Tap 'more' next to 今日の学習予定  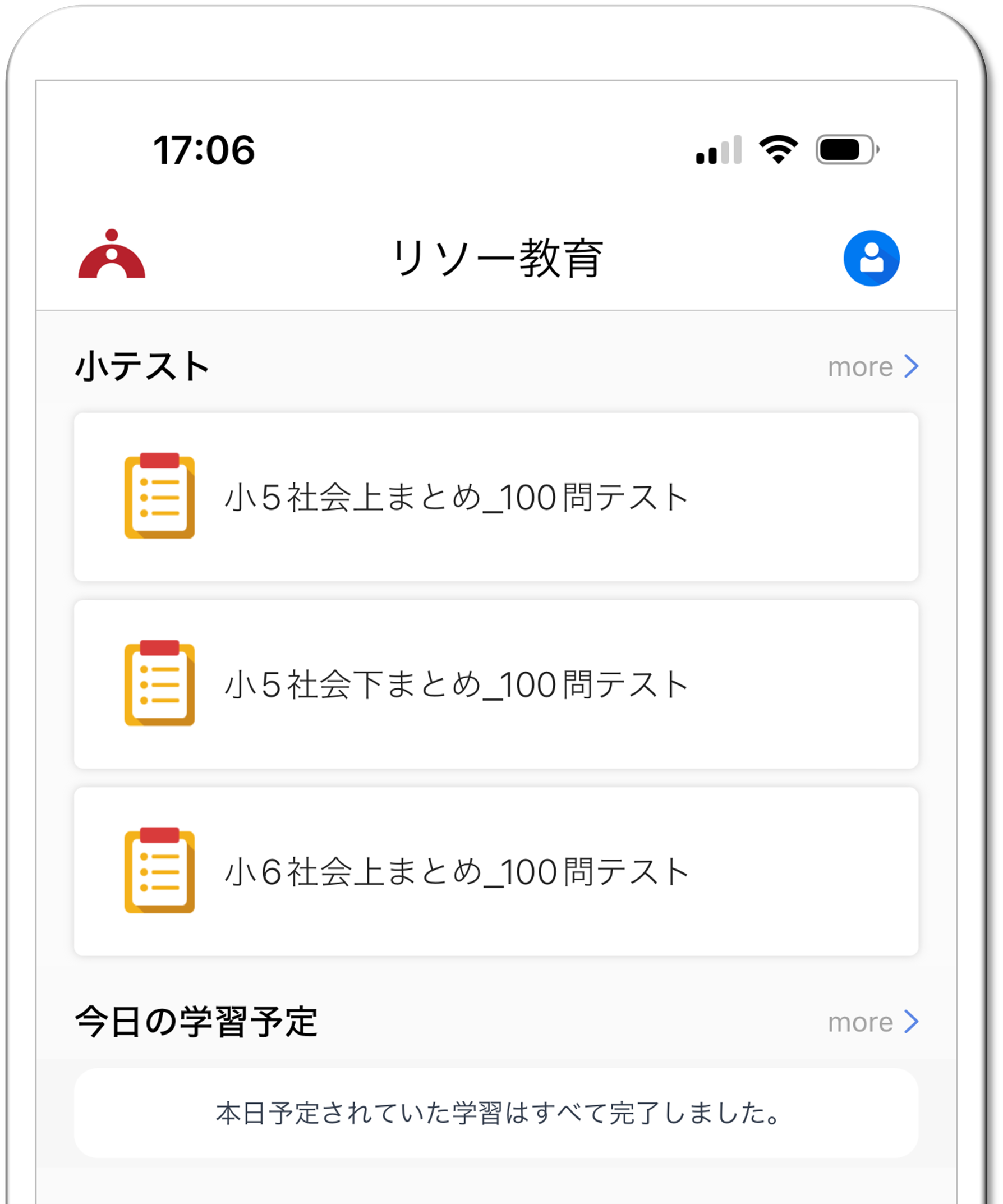click(x=872, y=1022)
